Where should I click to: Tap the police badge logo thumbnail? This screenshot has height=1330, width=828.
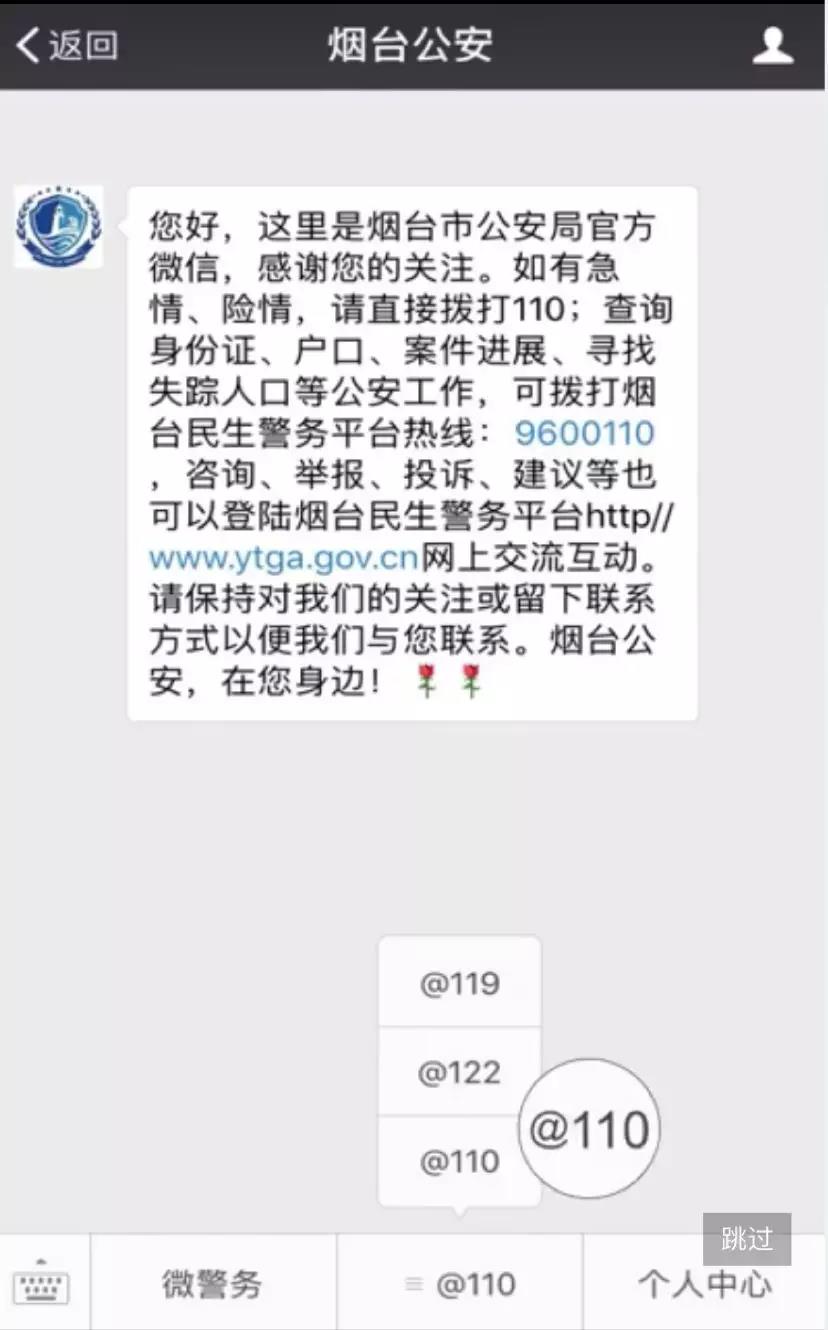(x=57, y=226)
